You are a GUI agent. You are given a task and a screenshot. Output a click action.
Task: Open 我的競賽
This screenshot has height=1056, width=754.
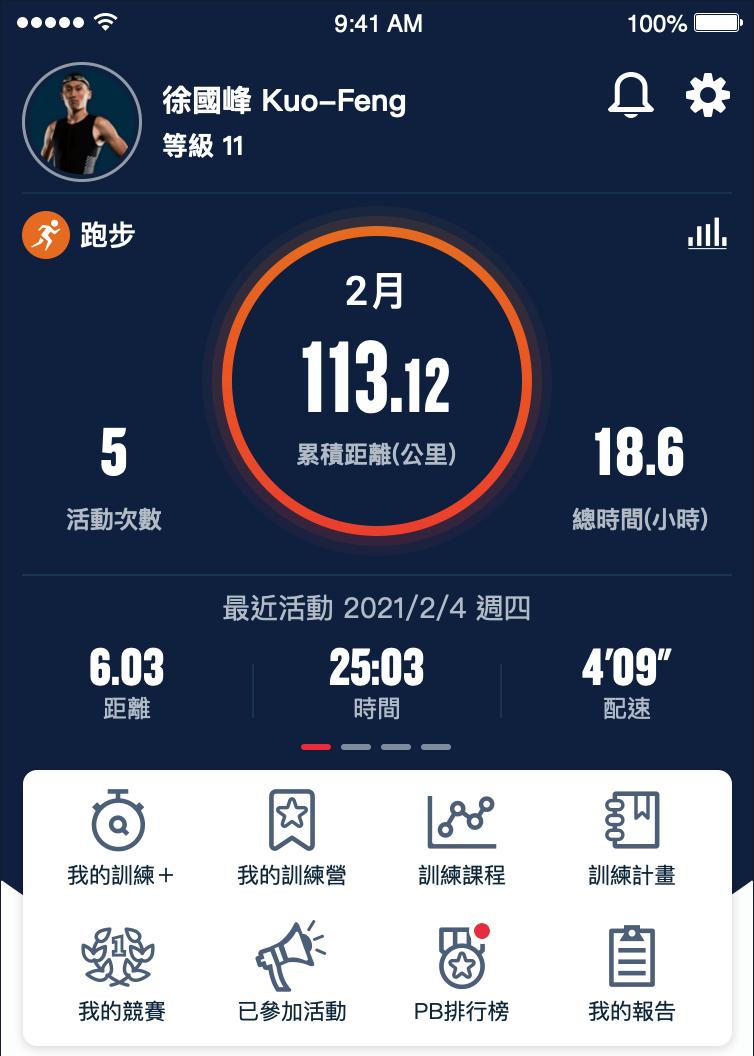click(x=120, y=973)
